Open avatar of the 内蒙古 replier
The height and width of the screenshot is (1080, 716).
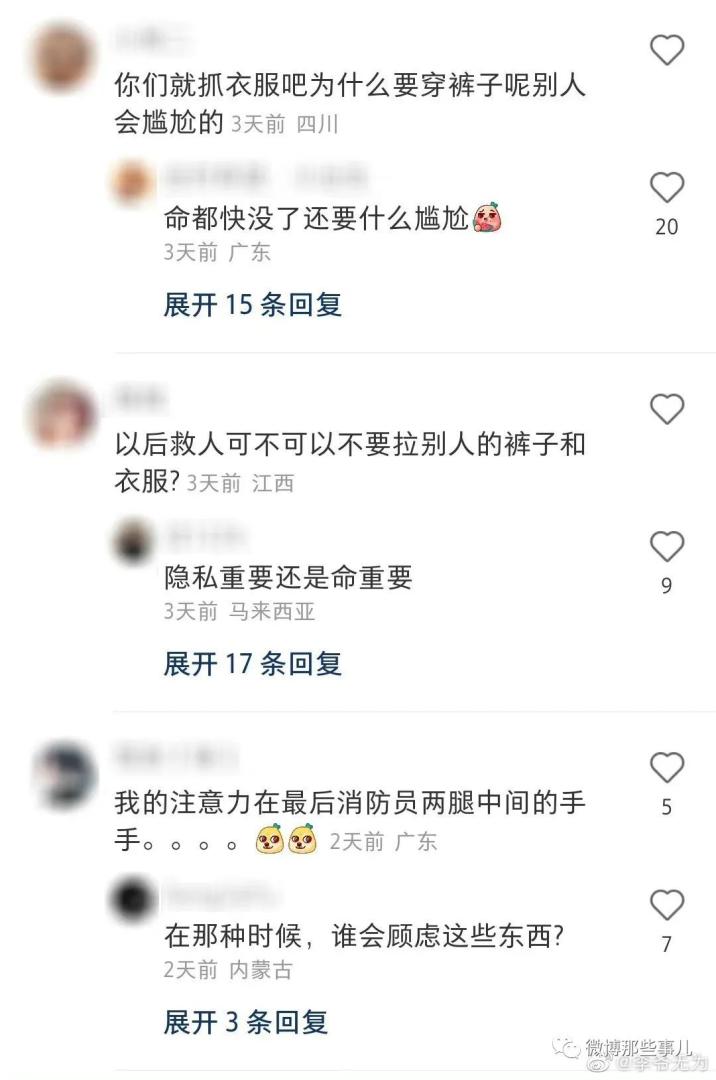(133, 901)
